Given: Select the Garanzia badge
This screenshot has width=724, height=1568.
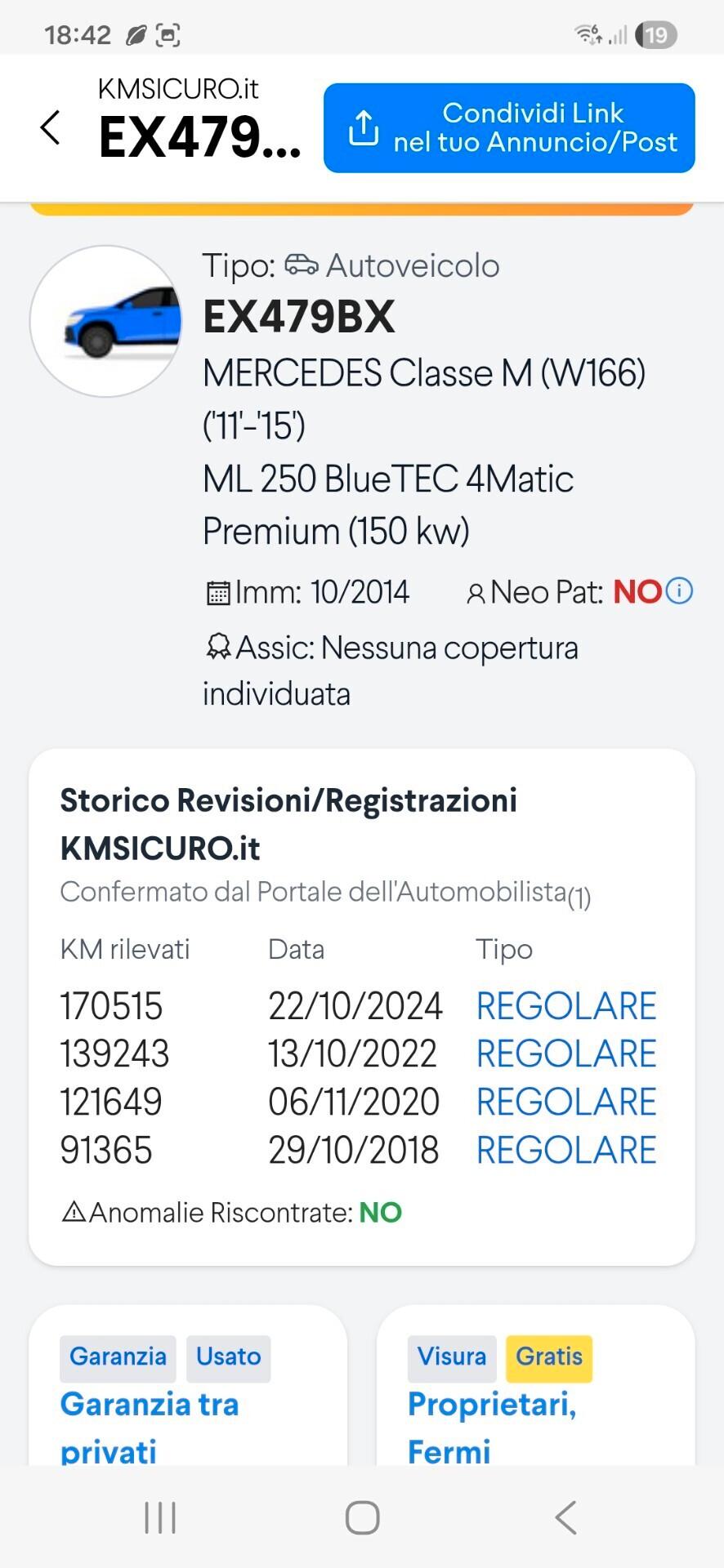Looking at the screenshot, I should (x=118, y=1357).
